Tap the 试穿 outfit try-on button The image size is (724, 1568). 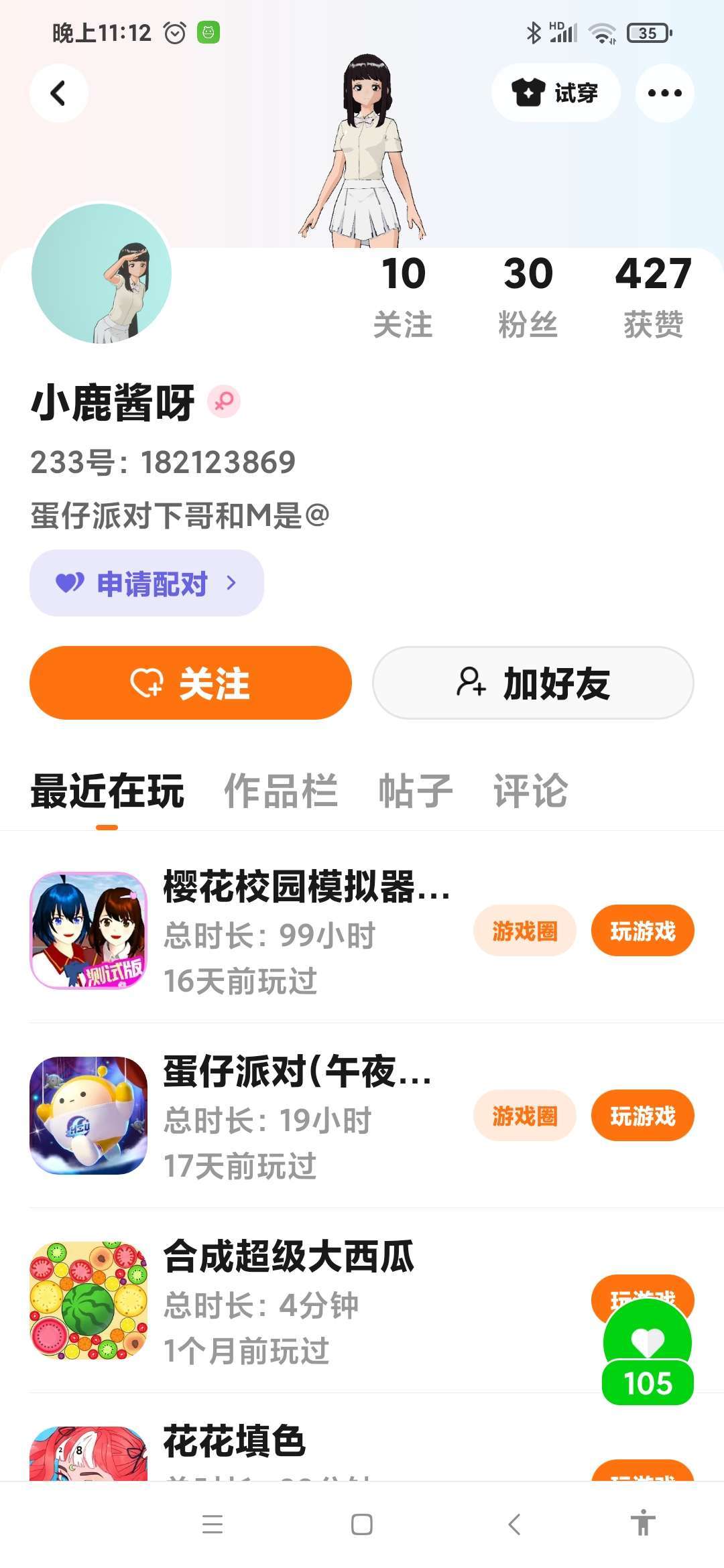[555, 93]
